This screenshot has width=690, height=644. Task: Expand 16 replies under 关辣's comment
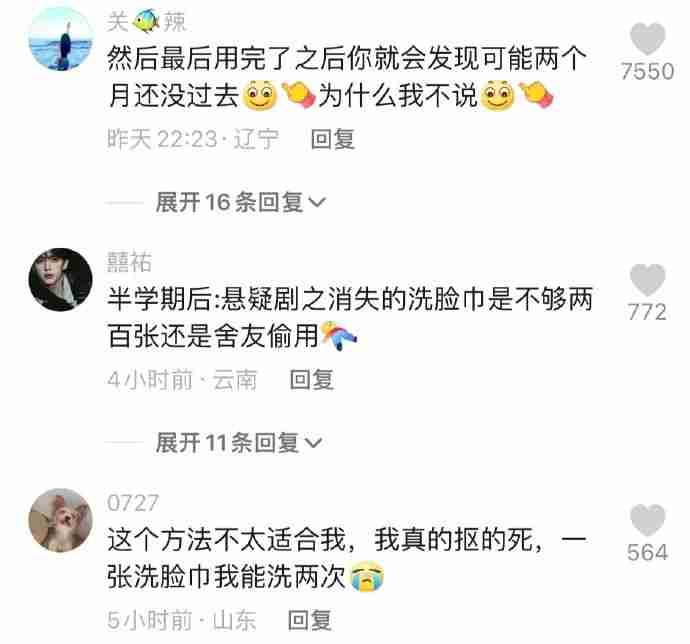click(x=240, y=203)
